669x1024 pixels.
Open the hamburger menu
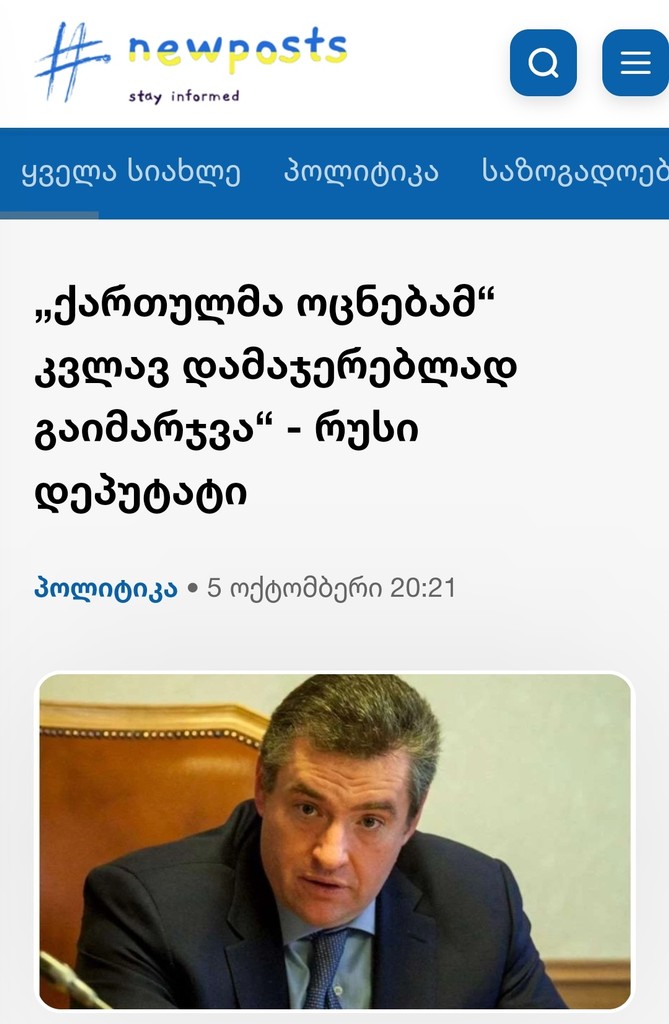pos(635,63)
